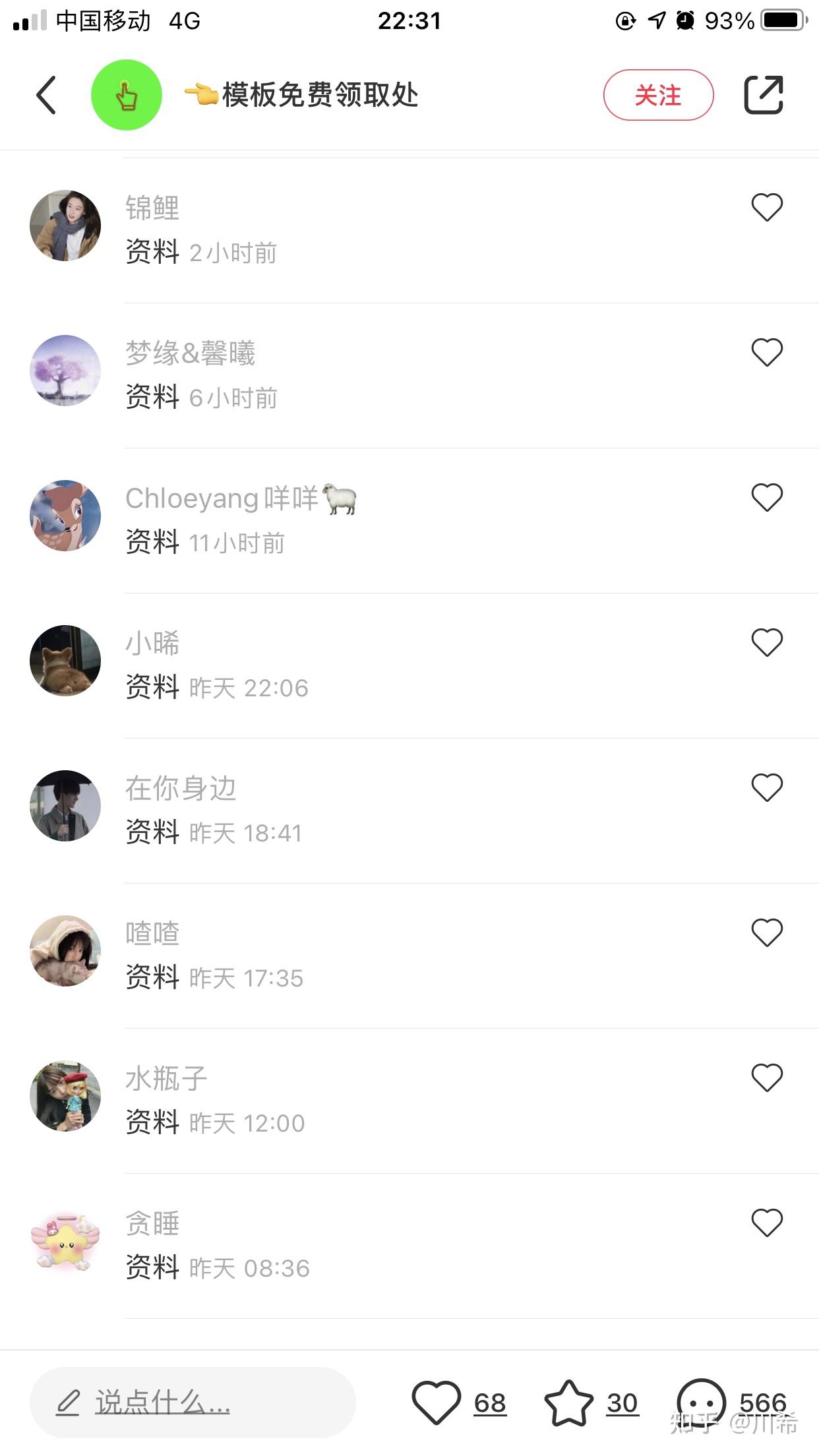Open 锦鲤's profile avatar
Image resolution: width=819 pixels, height=1456 pixels.
click(x=65, y=226)
